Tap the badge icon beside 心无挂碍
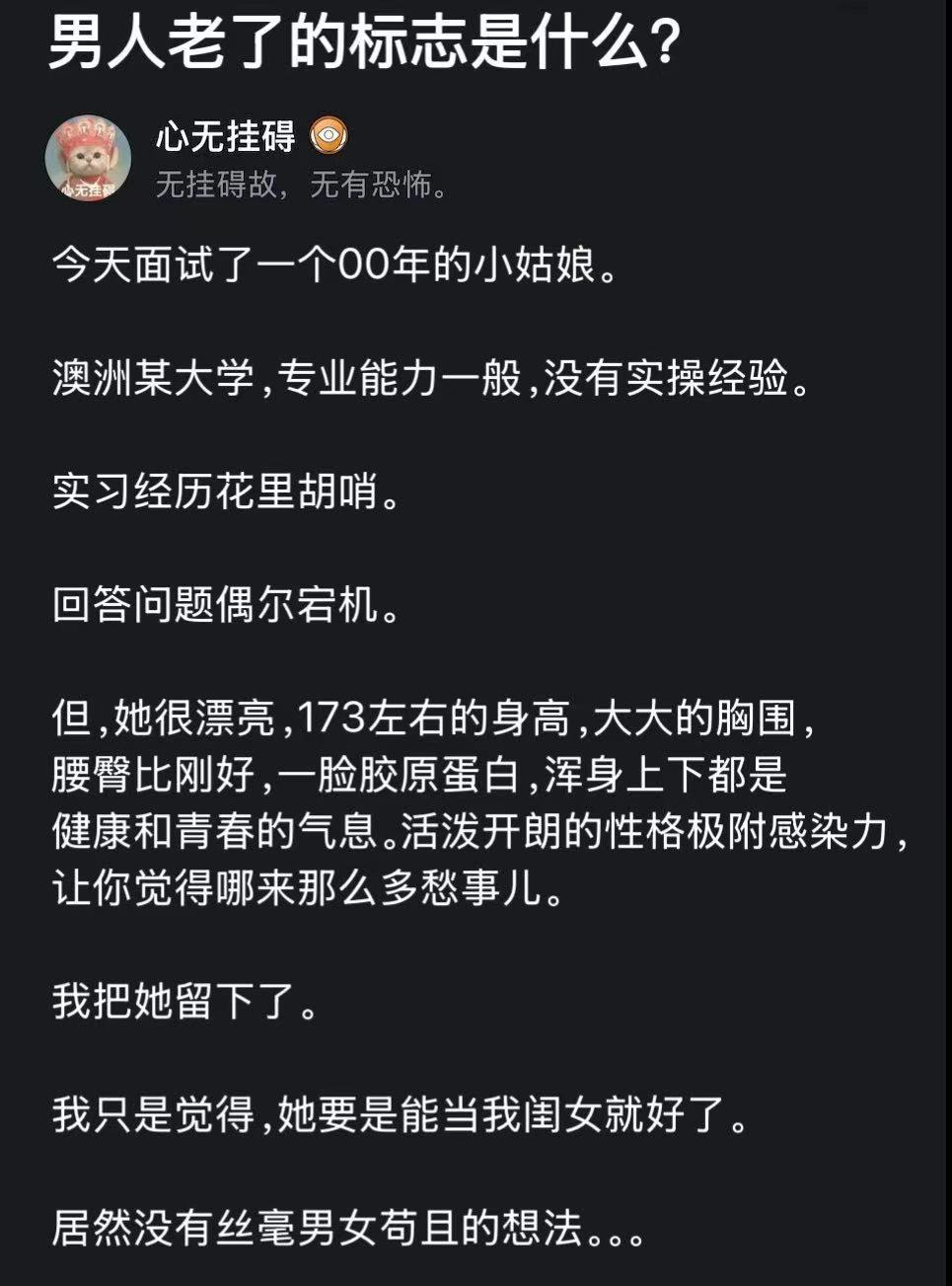 tap(330, 136)
